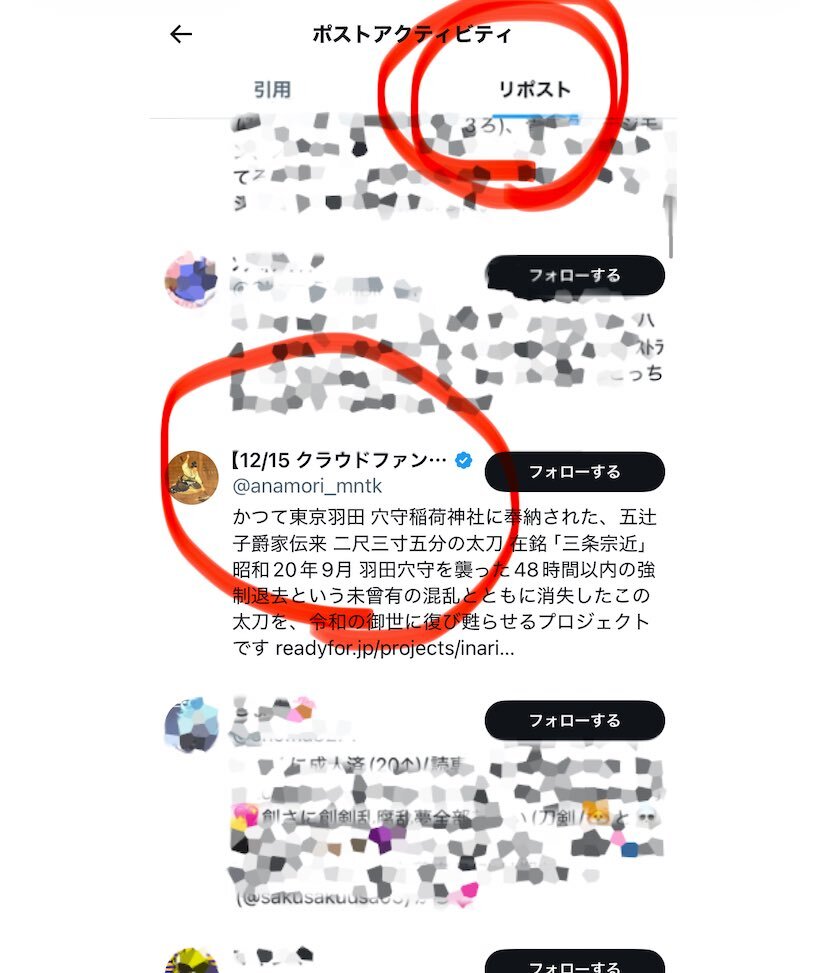Select the リポスト tab
Image resolution: width=828 pixels, height=973 pixels.
(x=534, y=89)
